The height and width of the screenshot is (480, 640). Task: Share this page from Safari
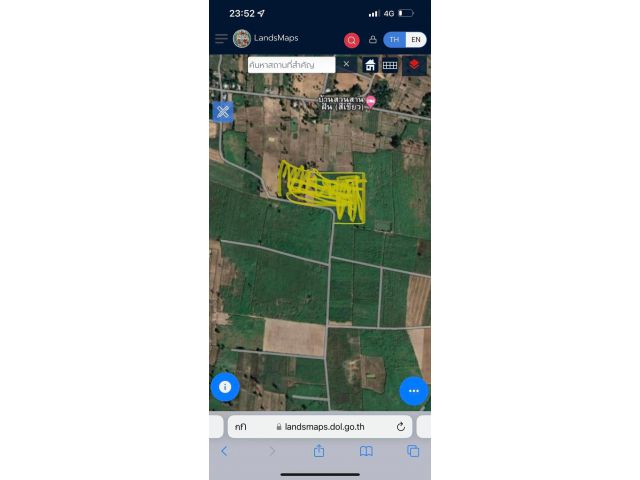tap(319, 451)
